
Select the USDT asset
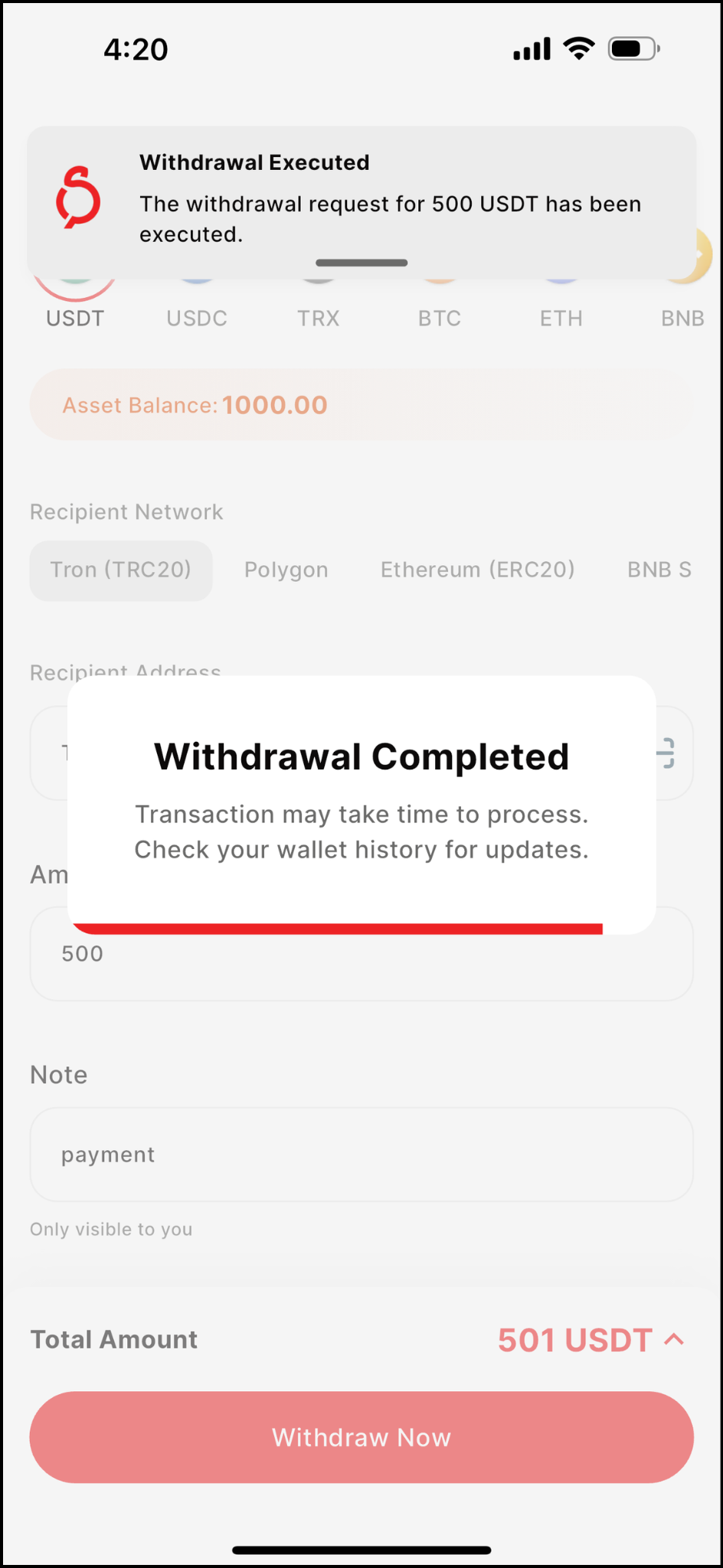click(x=75, y=316)
